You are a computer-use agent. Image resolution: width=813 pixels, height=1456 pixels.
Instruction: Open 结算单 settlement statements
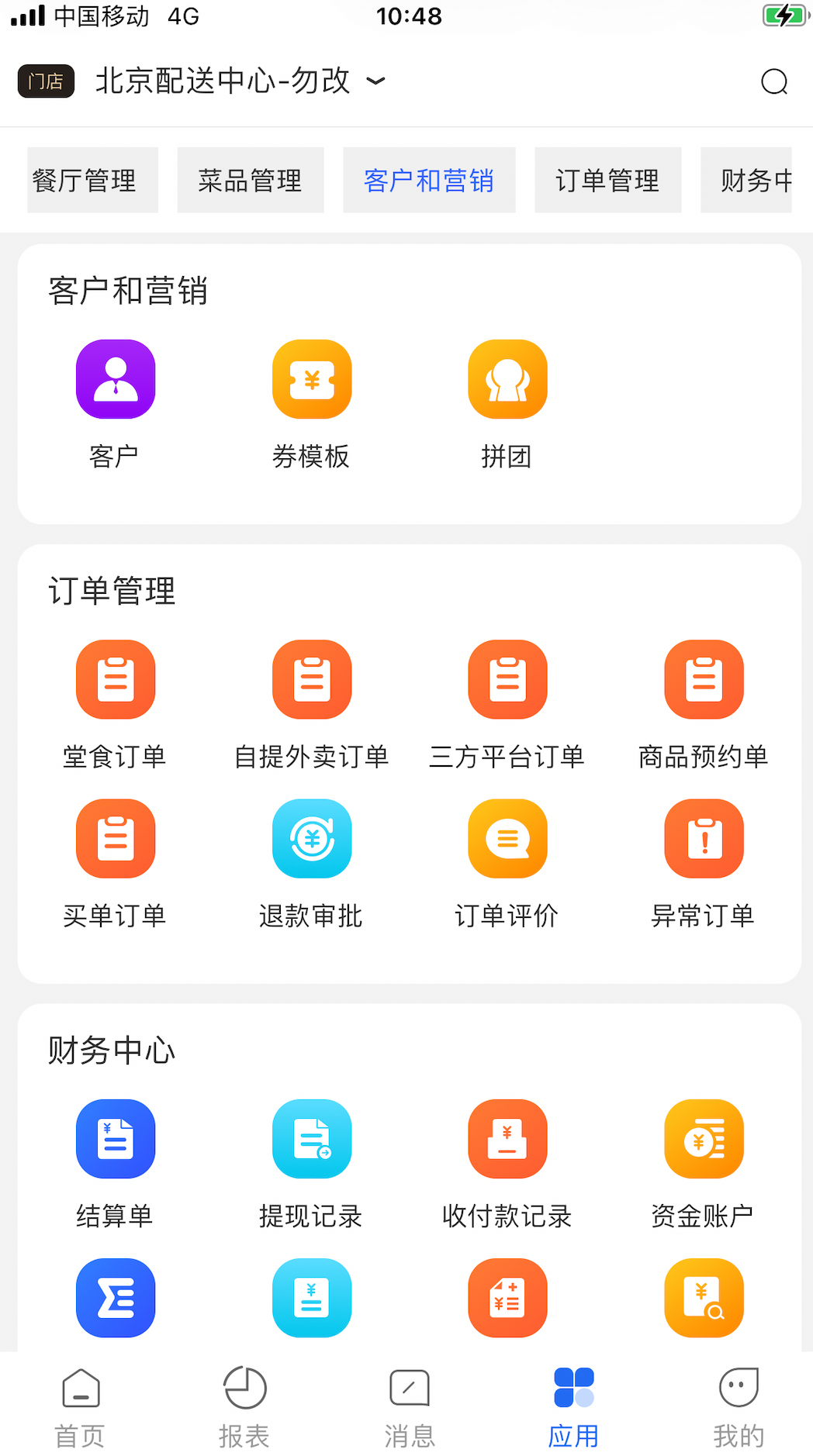click(x=116, y=1138)
